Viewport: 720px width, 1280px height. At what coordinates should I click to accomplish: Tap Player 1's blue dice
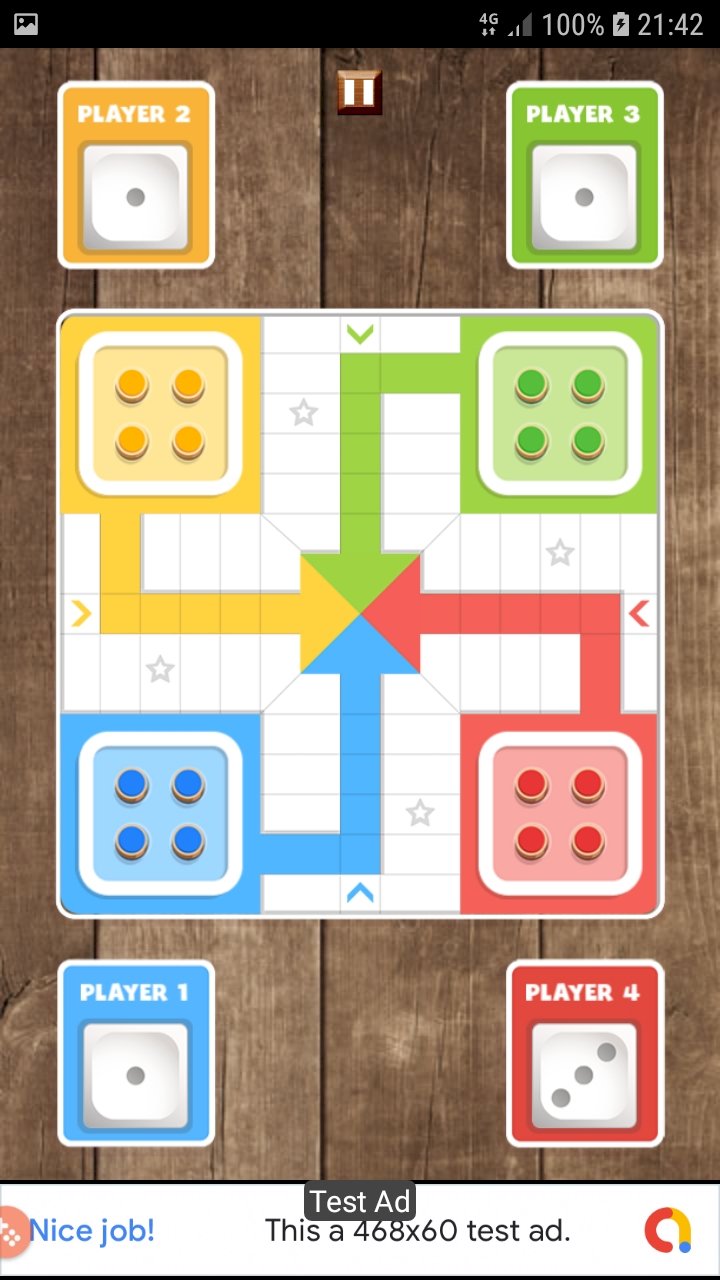click(x=136, y=1076)
